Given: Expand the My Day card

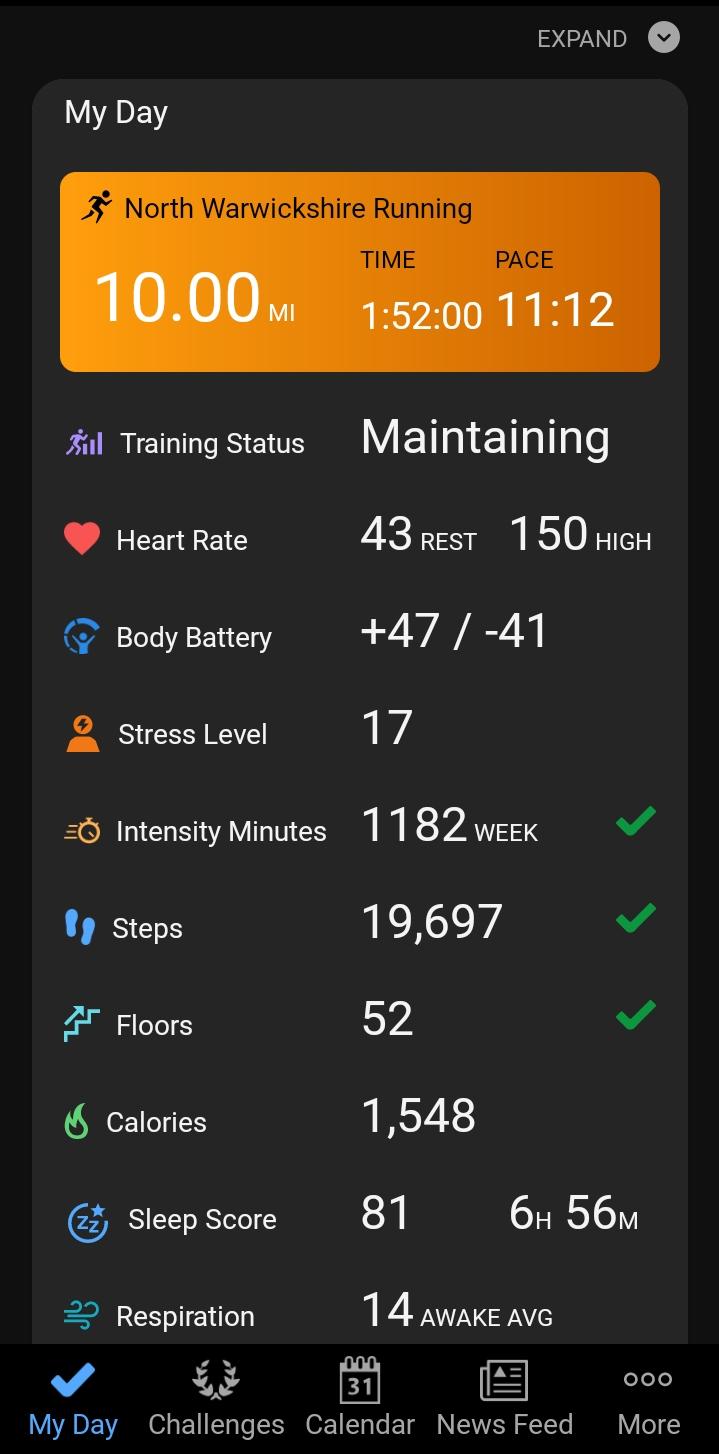Looking at the screenshot, I should click(x=608, y=38).
